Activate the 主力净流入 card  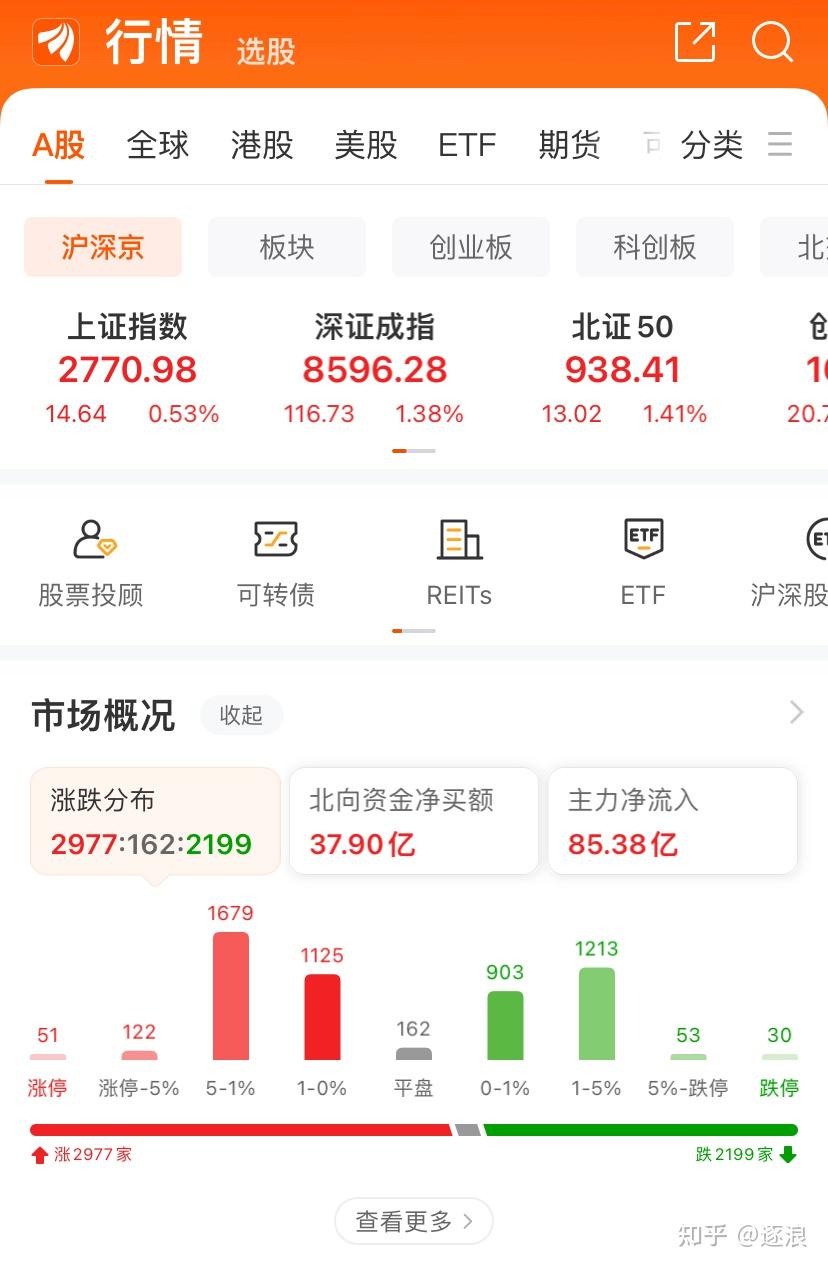coord(672,820)
